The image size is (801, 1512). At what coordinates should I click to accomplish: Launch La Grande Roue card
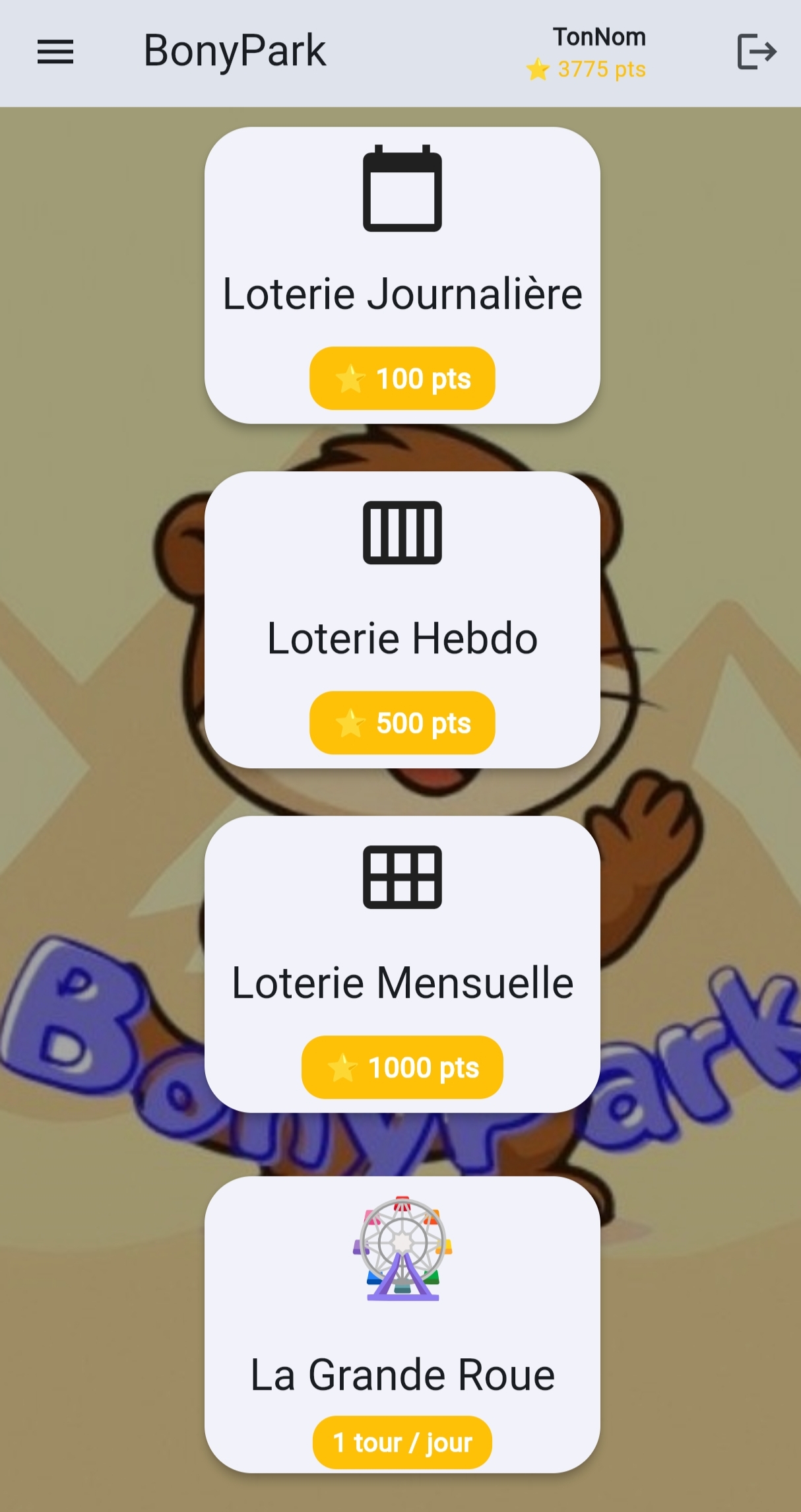coord(402,1325)
